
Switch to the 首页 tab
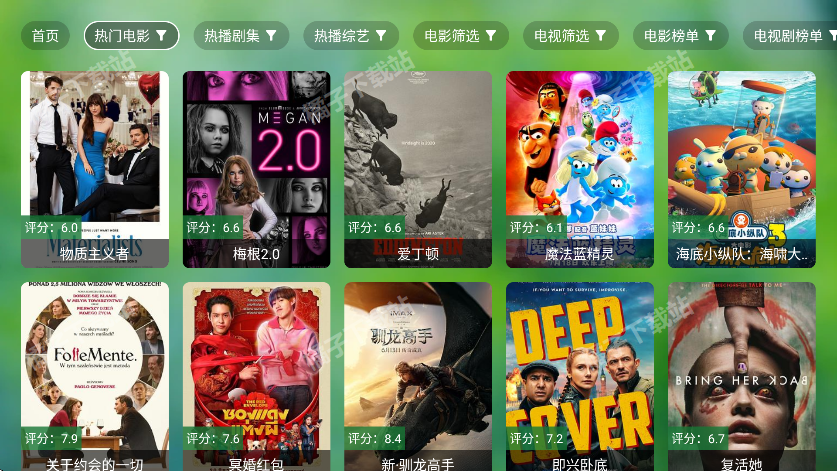tap(45, 36)
